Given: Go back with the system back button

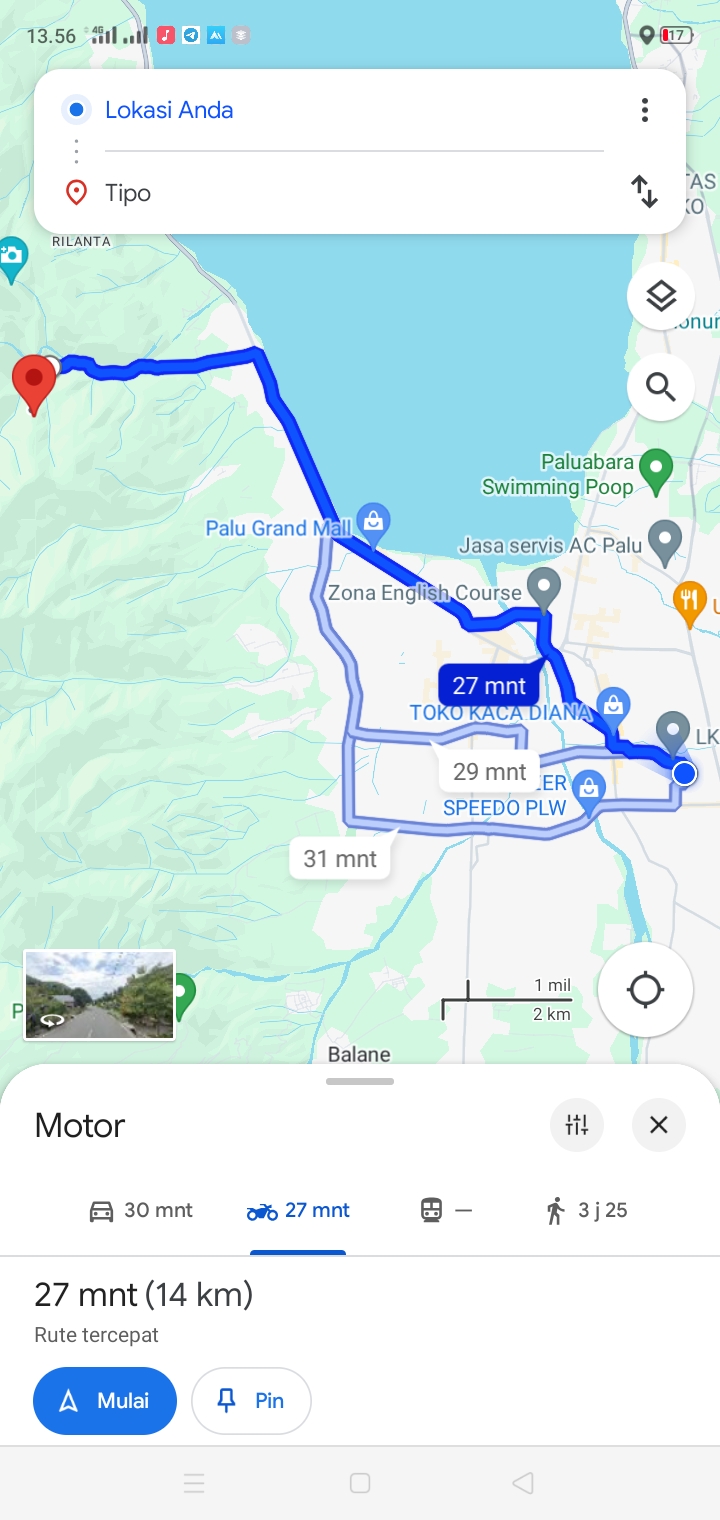Looking at the screenshot, I should 522,1483.
